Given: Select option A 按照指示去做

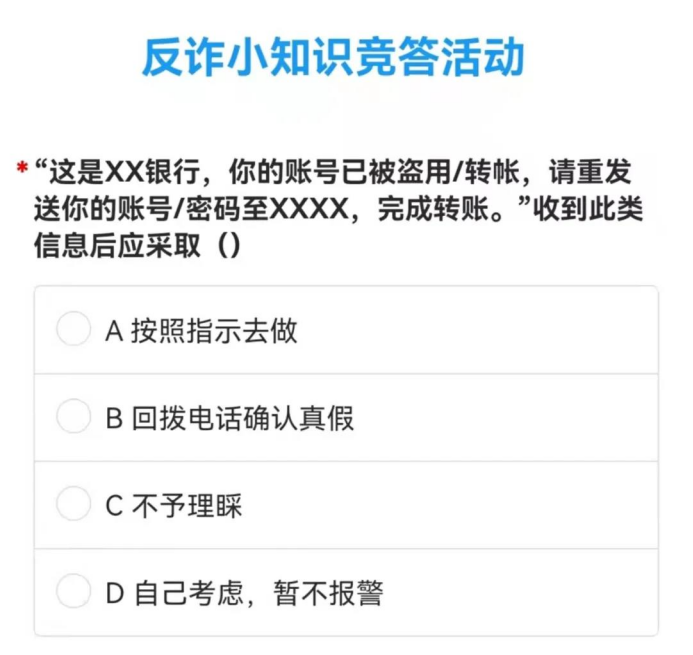Looking at the screenshot, I should coord(74,330).
